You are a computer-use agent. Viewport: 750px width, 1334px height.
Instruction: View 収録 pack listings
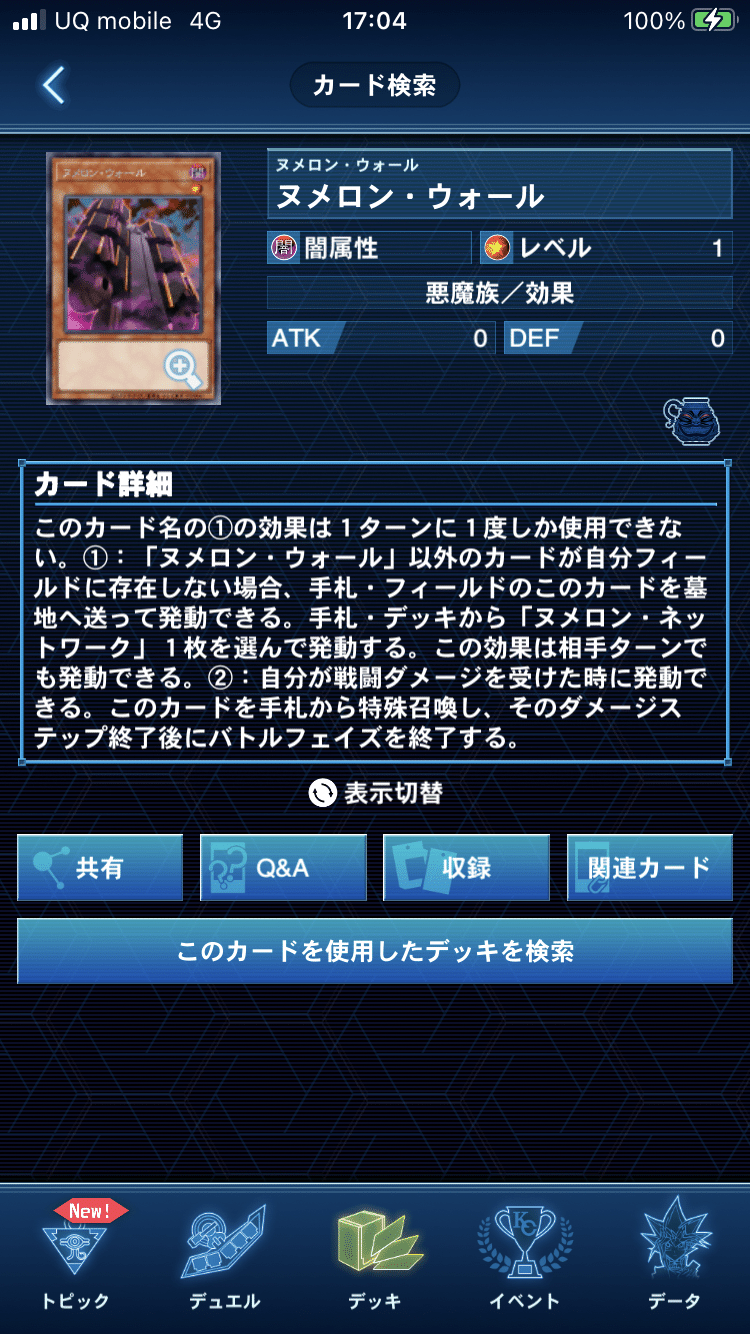pos(466,868)
